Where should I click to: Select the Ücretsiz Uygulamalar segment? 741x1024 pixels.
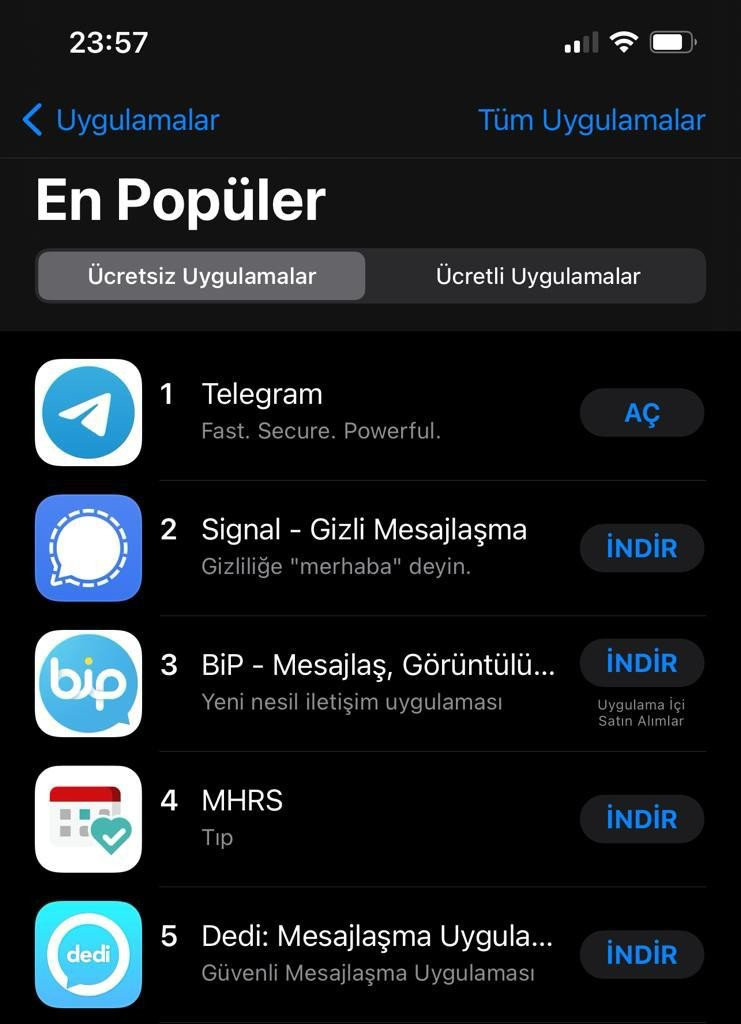tap(202, 277)
